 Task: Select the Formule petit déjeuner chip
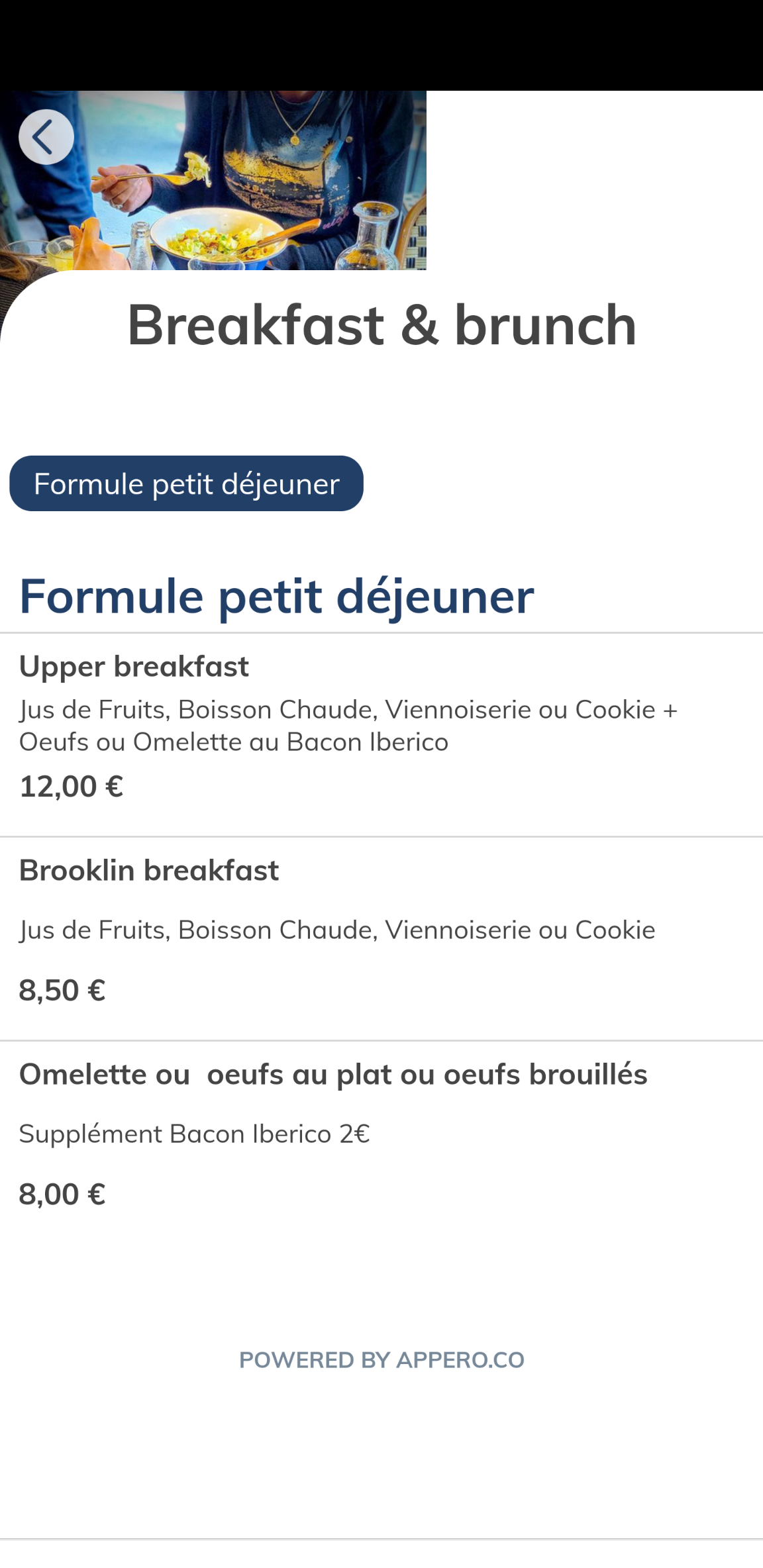tap(186, 483)
